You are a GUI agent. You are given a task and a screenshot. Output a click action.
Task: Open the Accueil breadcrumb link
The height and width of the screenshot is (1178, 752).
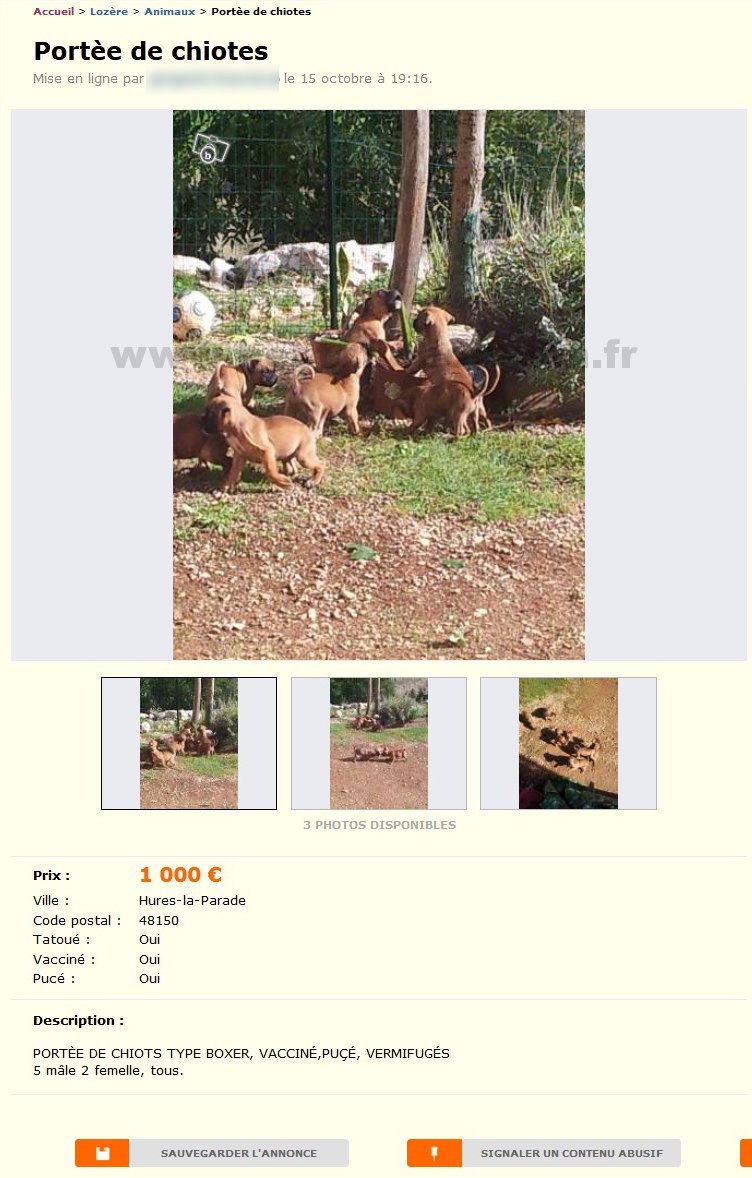53,12
